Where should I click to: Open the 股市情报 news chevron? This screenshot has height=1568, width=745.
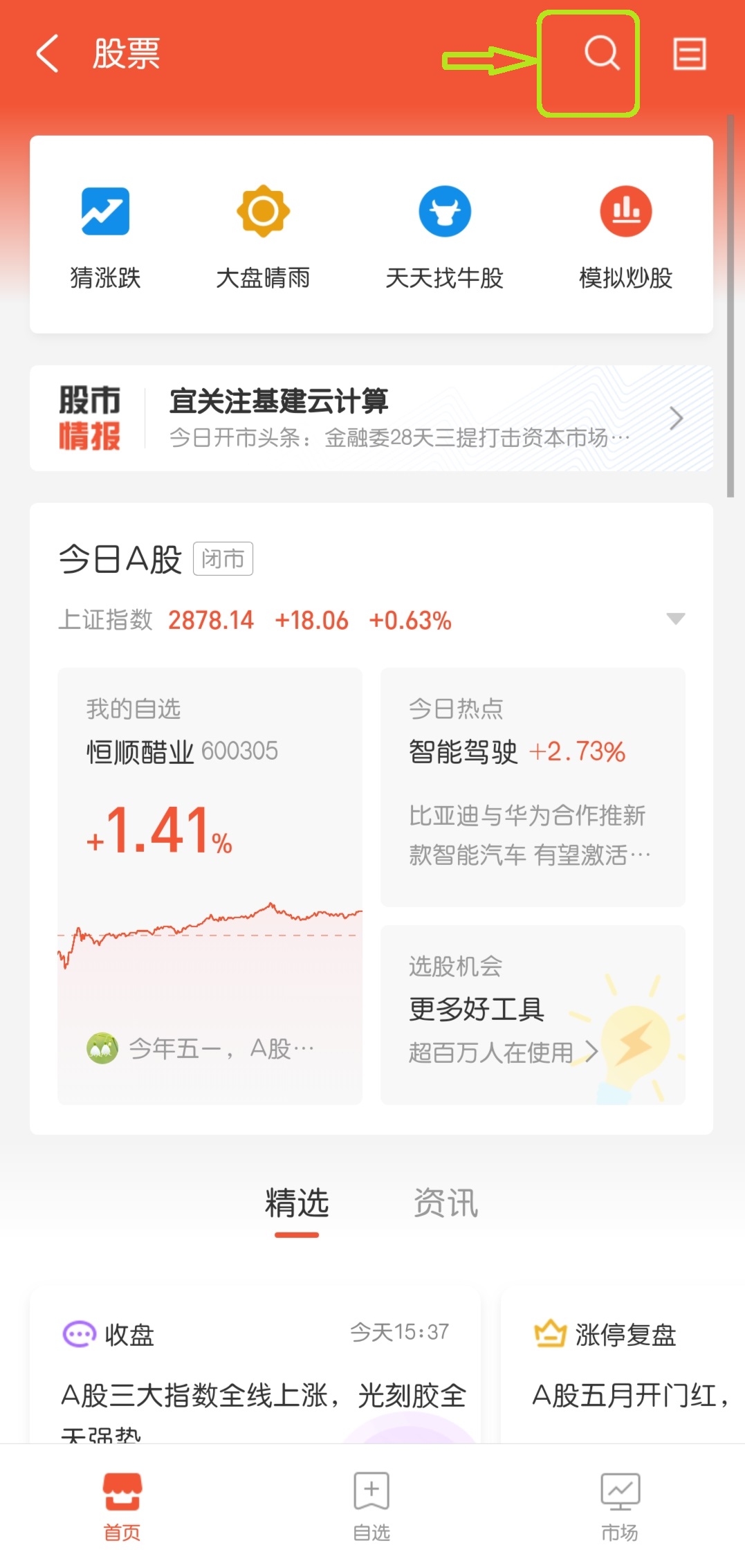click(675, 418)
